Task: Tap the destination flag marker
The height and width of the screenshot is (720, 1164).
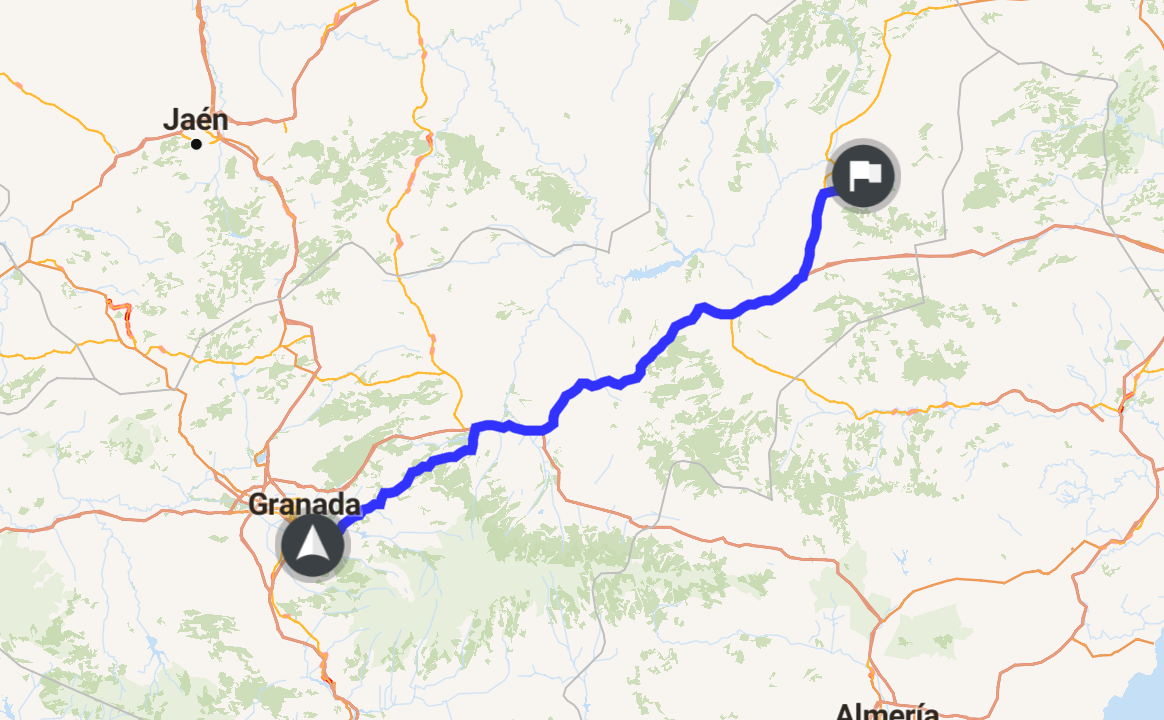Action: point(865,176)
